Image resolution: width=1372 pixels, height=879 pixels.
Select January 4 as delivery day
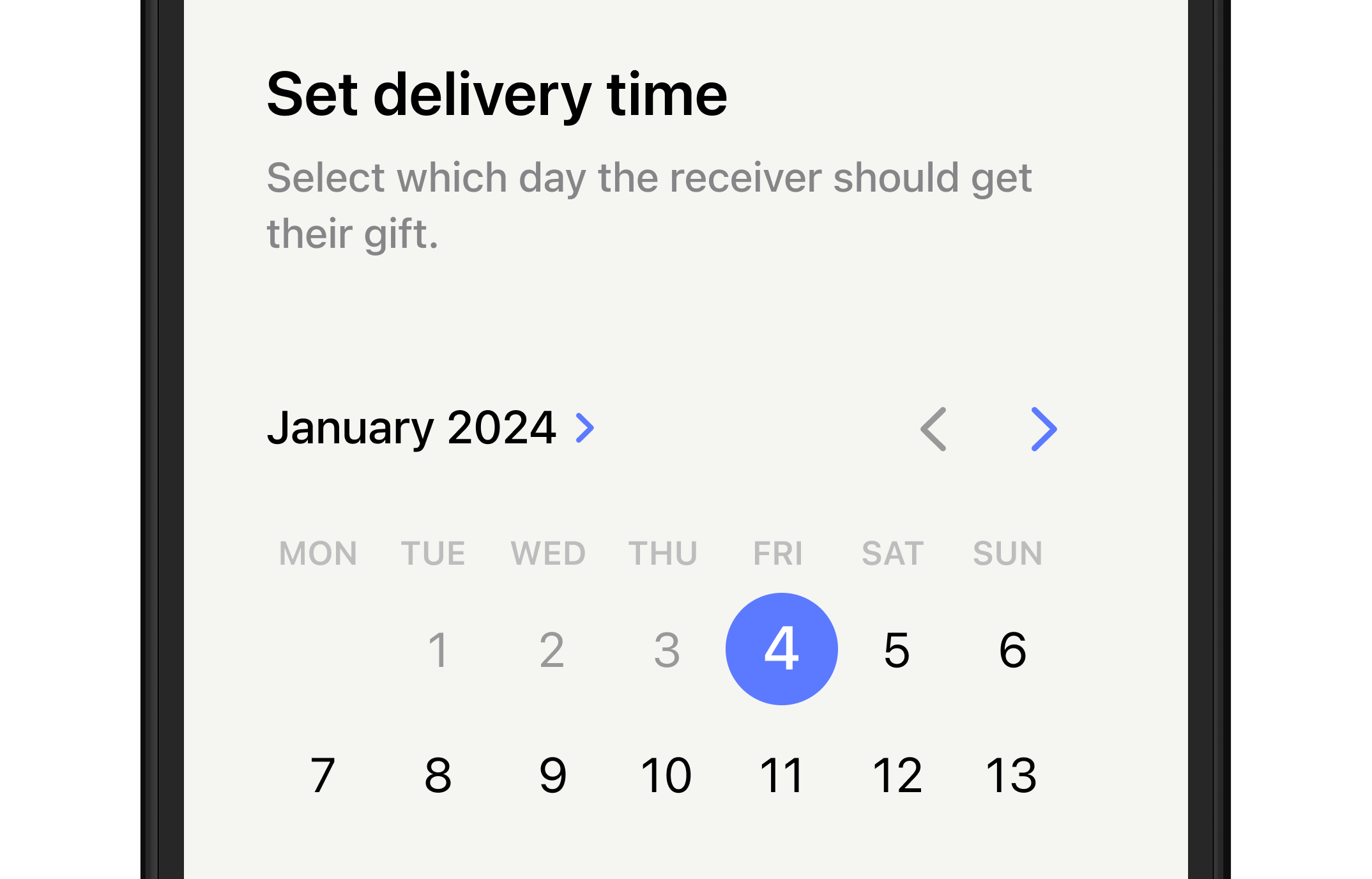(x=781, y=649)
